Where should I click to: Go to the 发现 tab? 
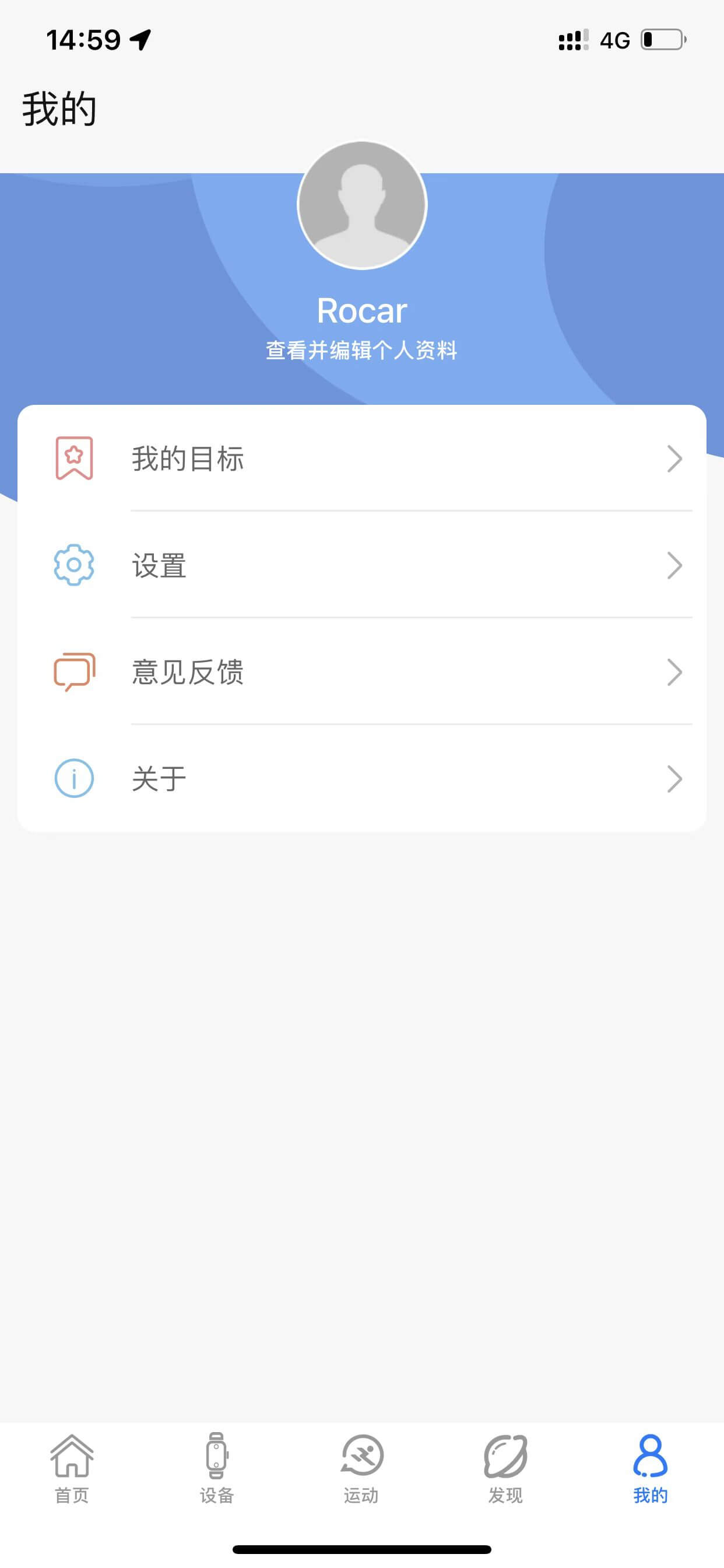(x=505, y=1468)
